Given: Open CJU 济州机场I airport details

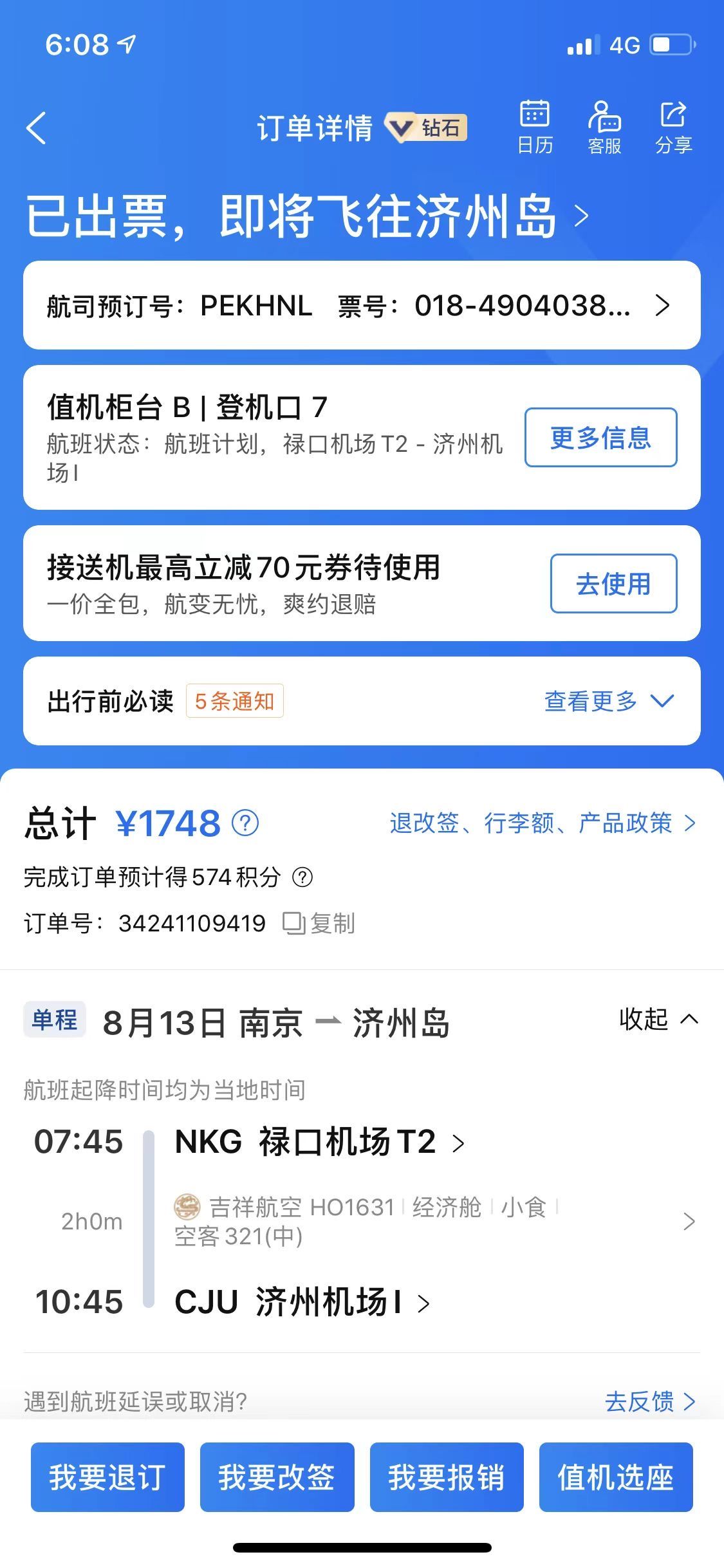Looking at the screenshot, I should pos(302,1302).
